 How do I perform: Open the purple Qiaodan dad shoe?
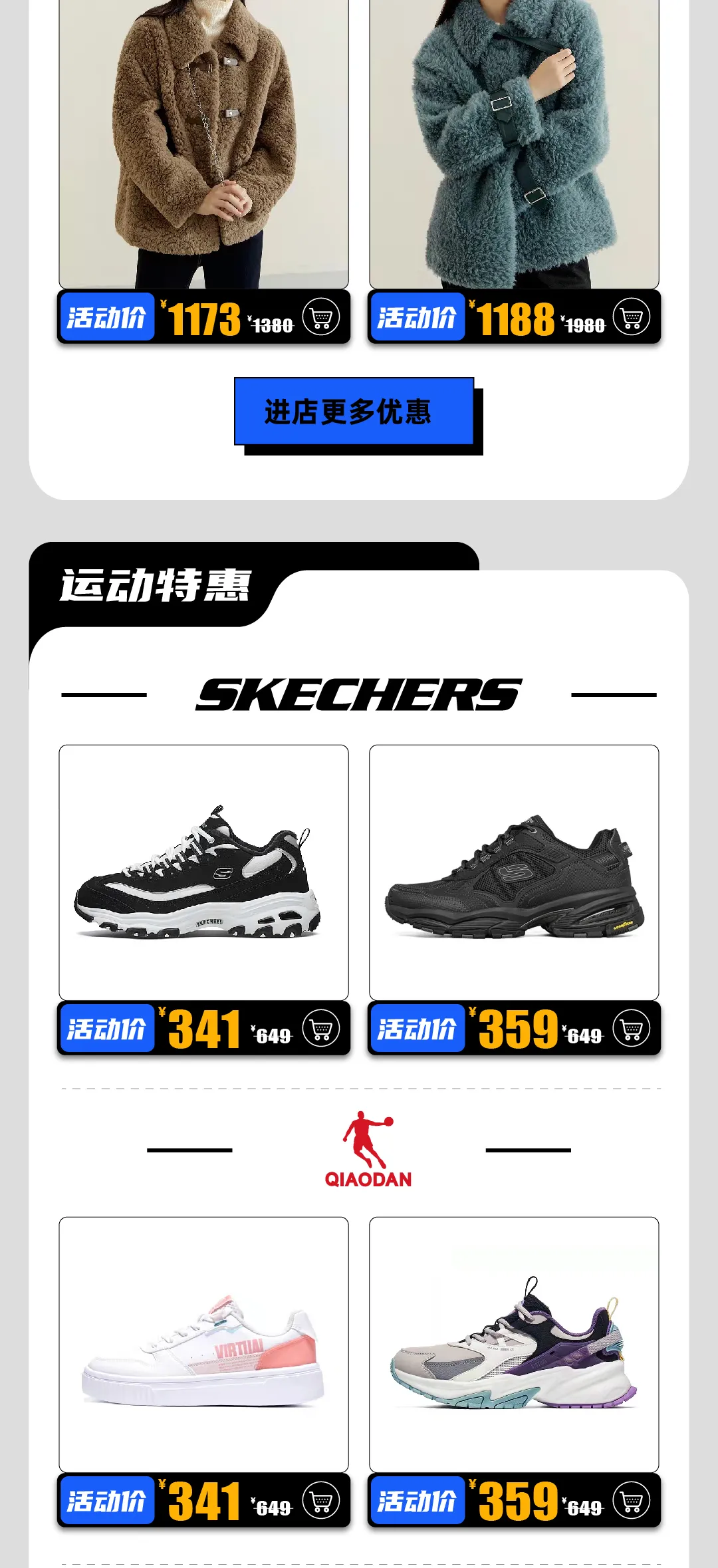pyautogui.click(x=514, y=1343)
